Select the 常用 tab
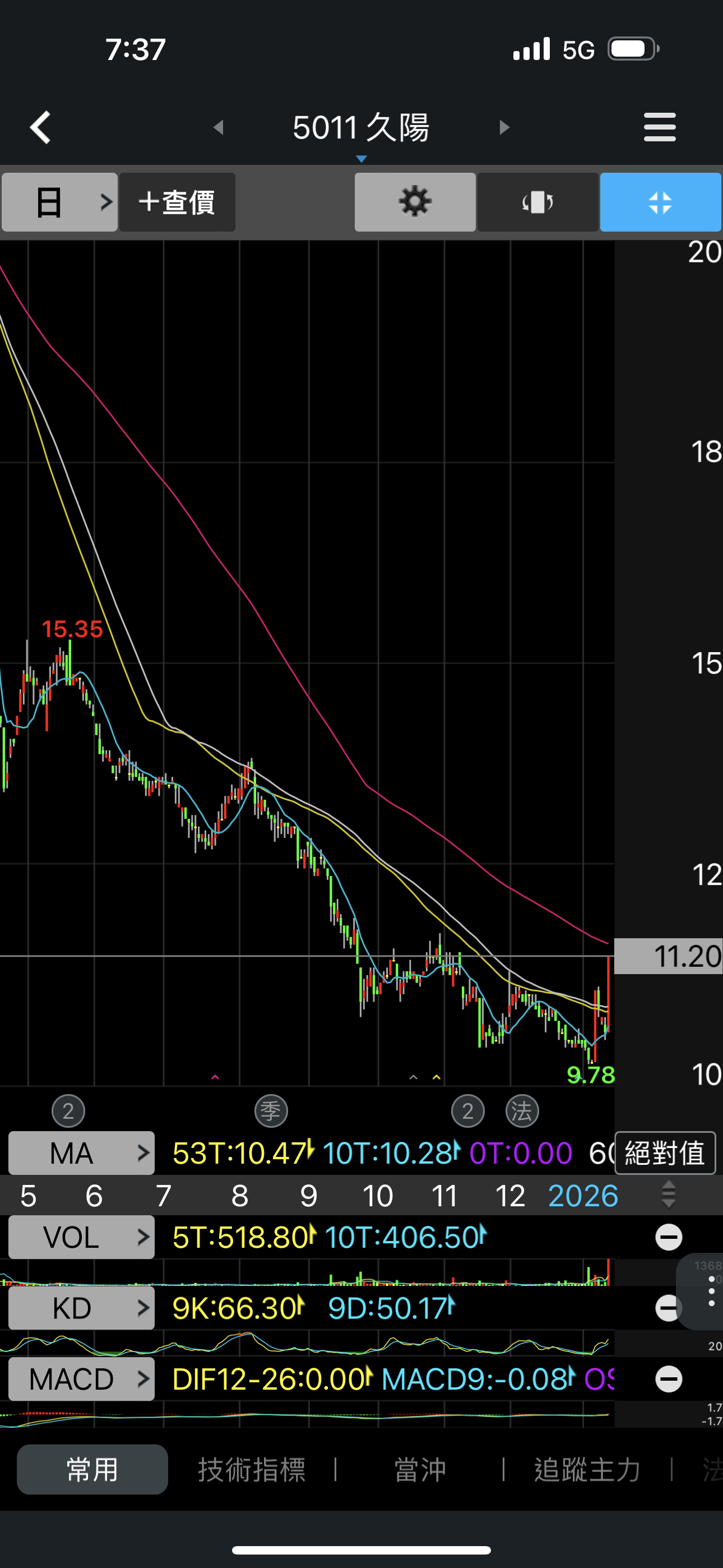The image size is (723, 1568). [92, 1469]
